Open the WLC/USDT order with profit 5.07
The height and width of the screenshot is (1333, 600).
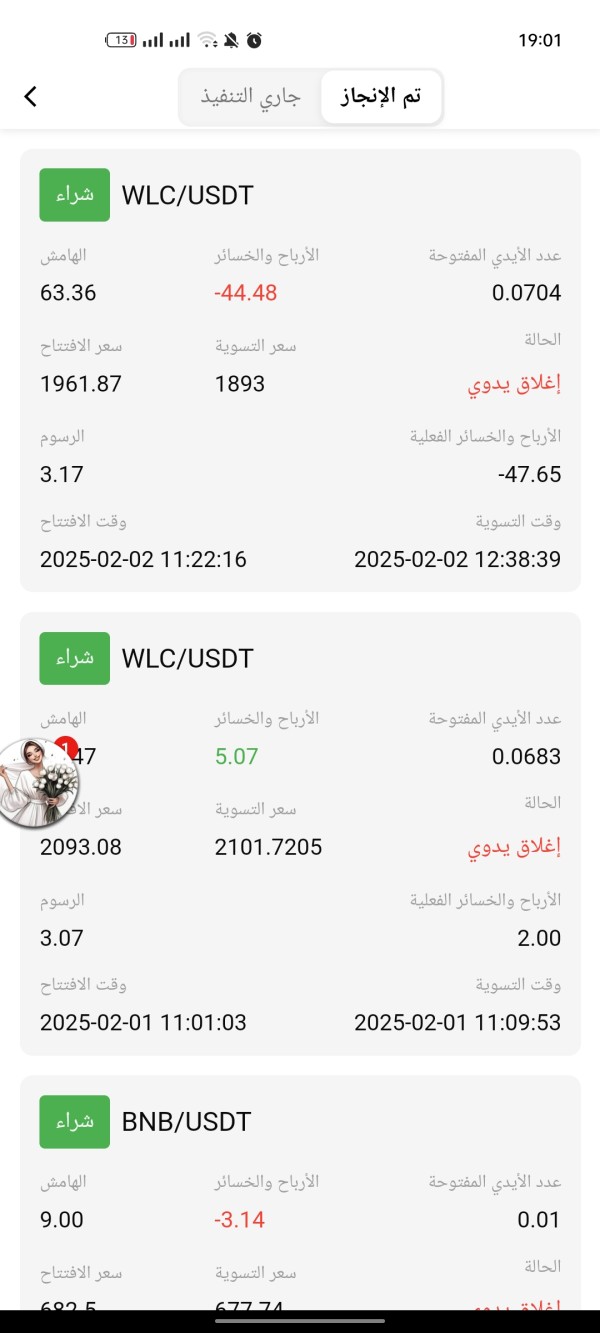coord(300,833)
